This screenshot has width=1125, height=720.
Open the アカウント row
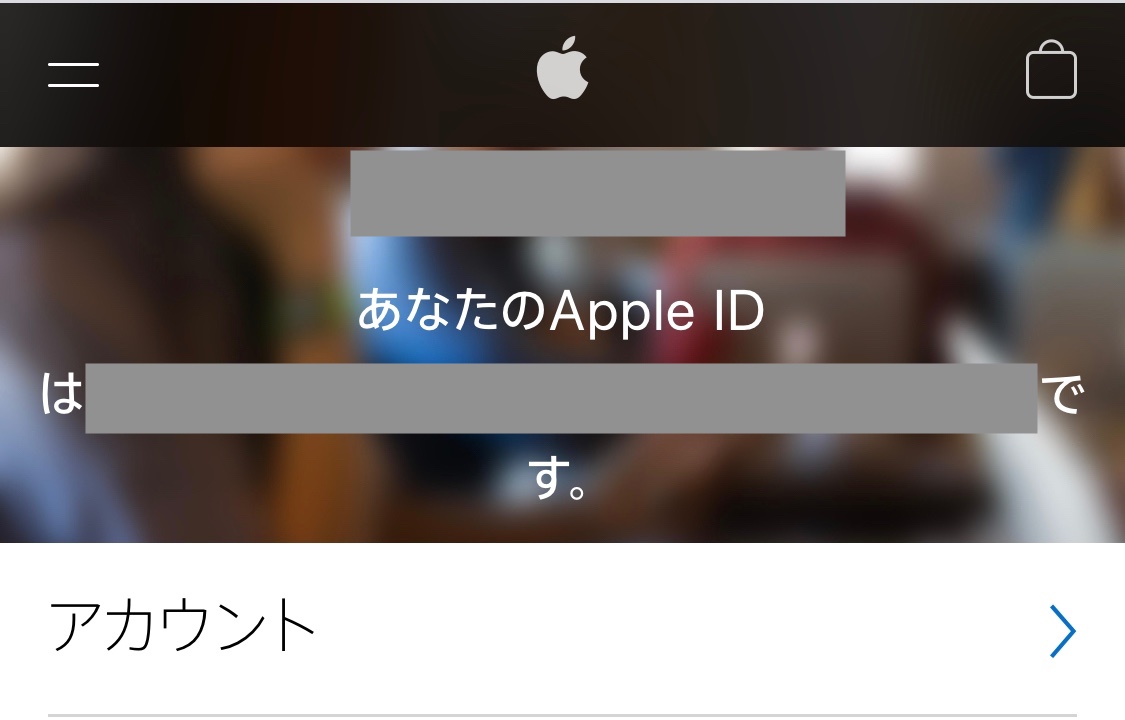point(562,629)
